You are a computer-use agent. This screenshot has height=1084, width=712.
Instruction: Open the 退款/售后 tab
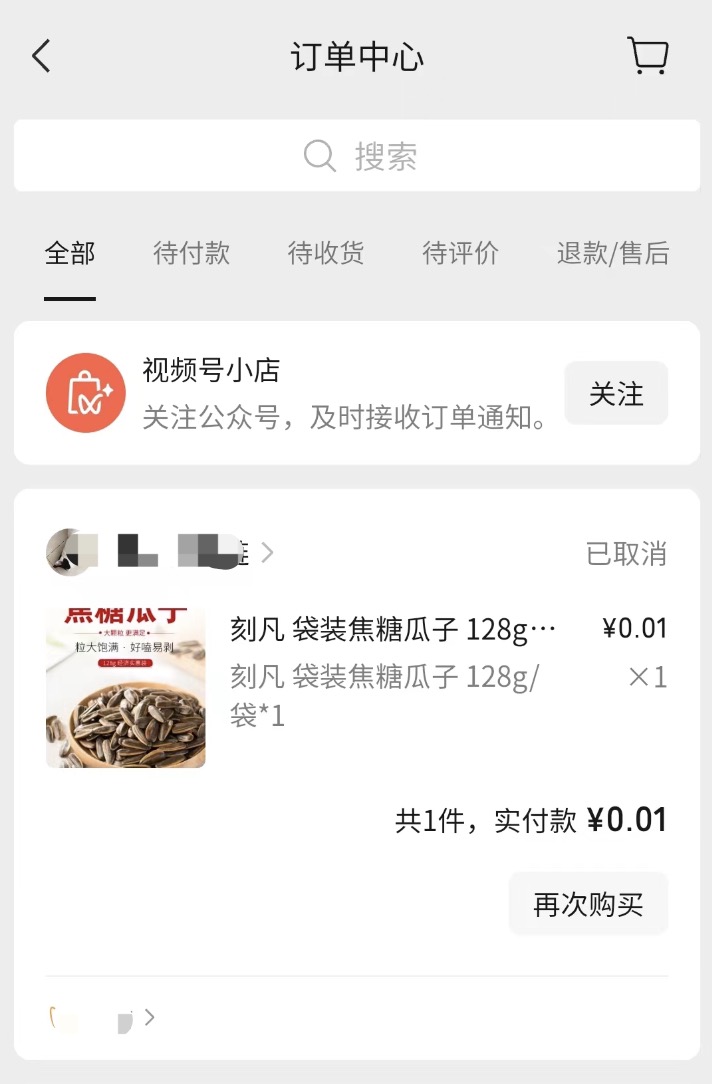tap(612, 254)
